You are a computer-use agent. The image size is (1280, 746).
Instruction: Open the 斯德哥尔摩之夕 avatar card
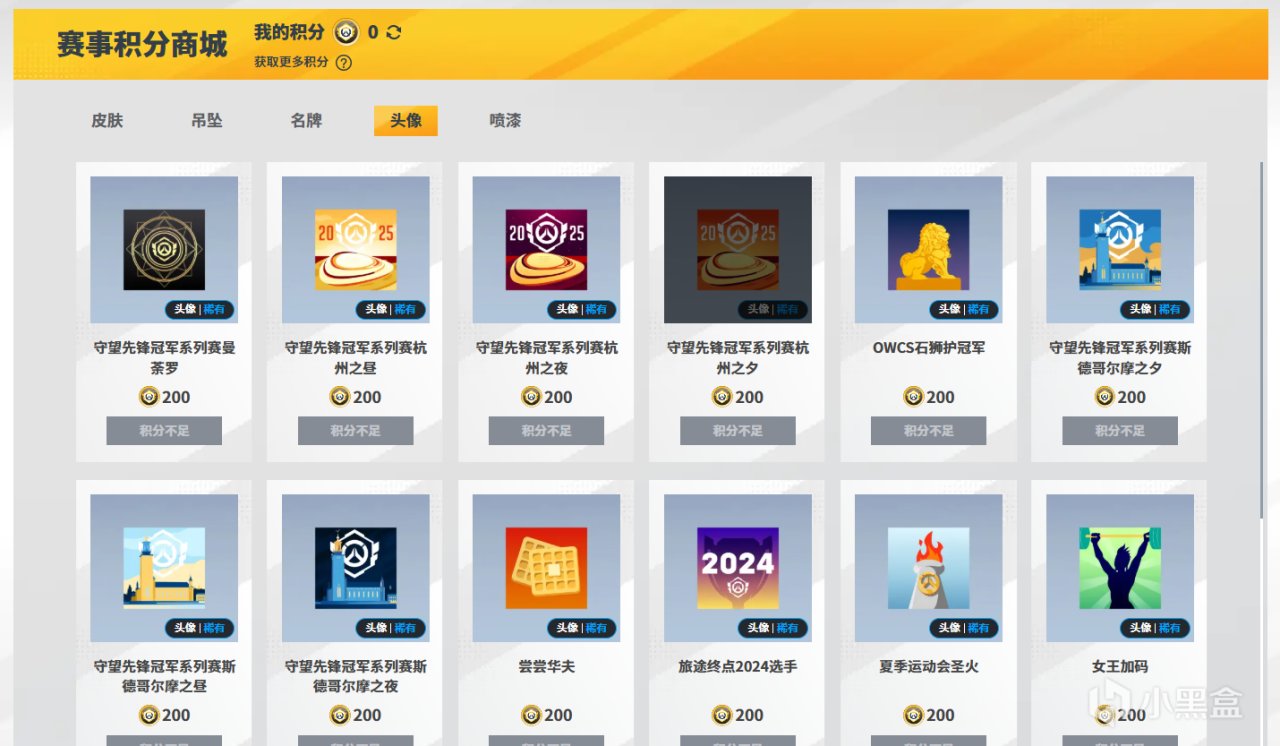click(1119, 250)
